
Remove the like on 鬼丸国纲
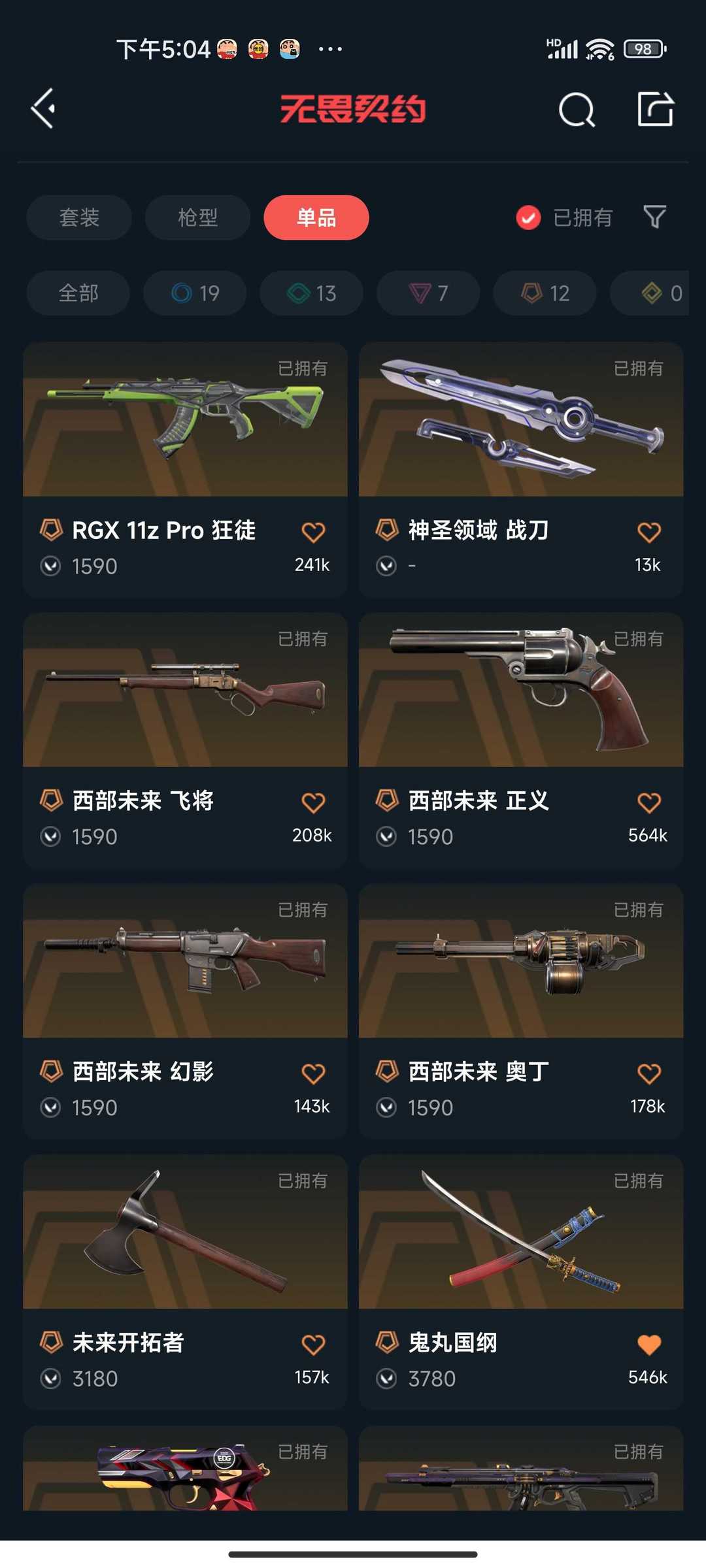(649, 1345)
